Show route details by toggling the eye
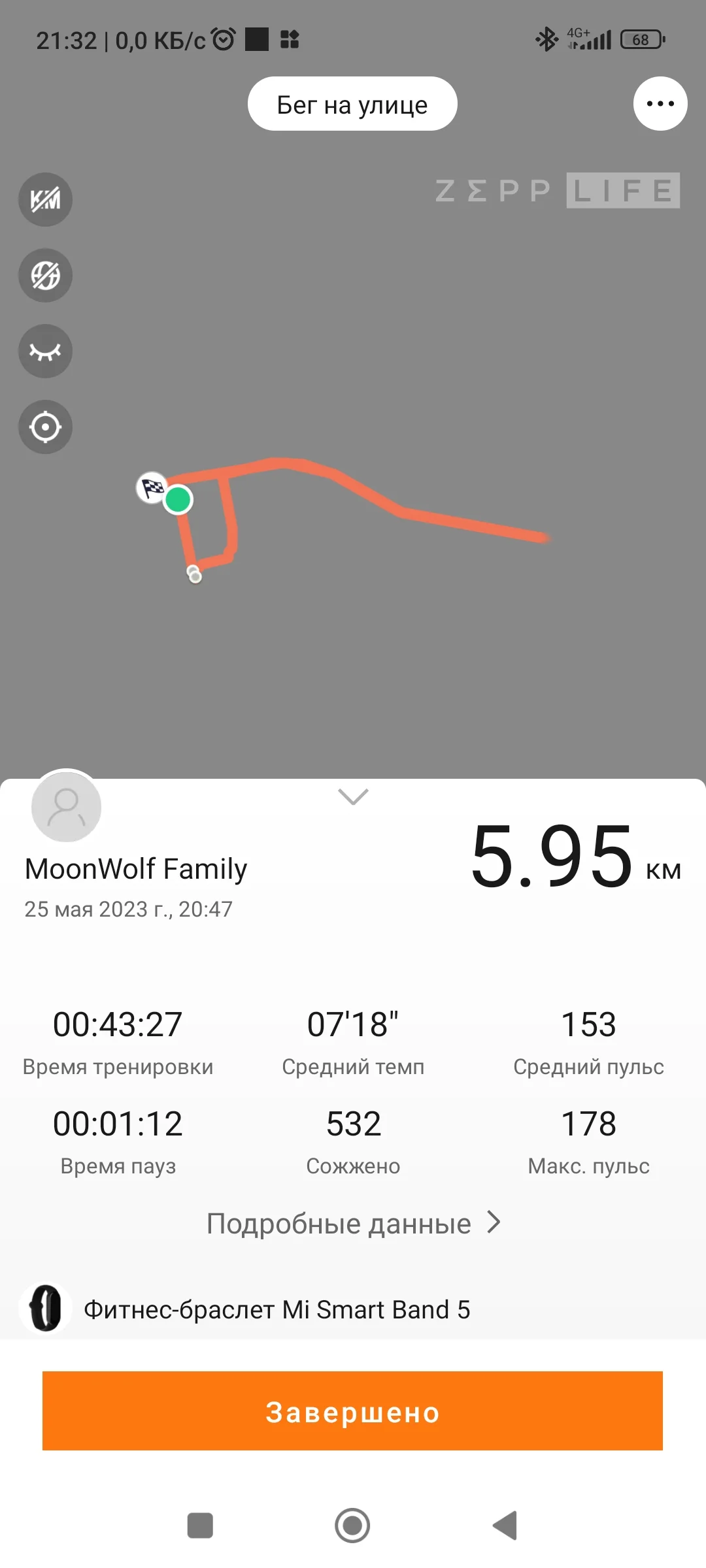Screen dimensions: 706x1568 click(x=44, y=351)
